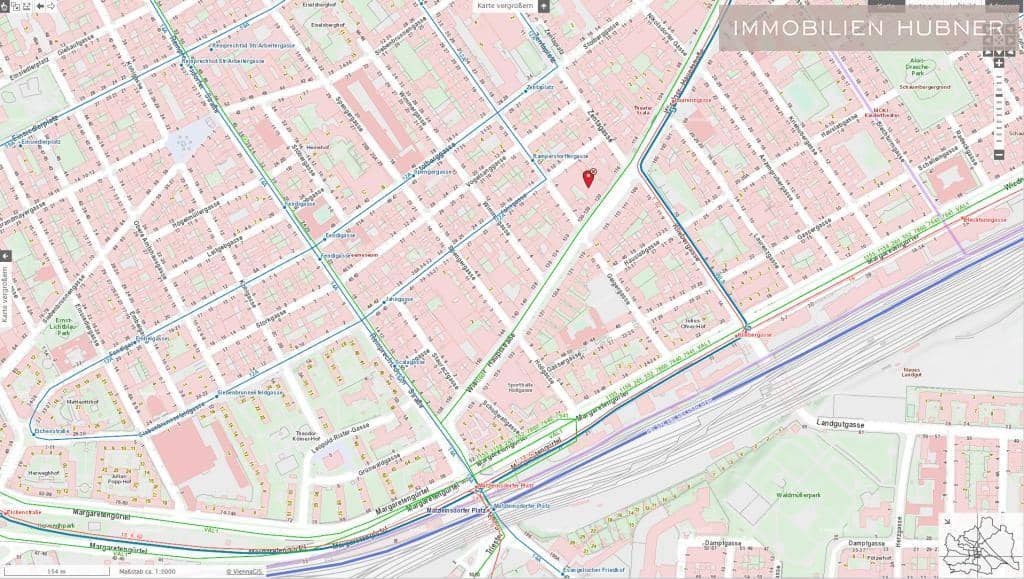Open the ViennaGIS copyright link
Screen dimensions: 1024x579
tap(245, 572)
